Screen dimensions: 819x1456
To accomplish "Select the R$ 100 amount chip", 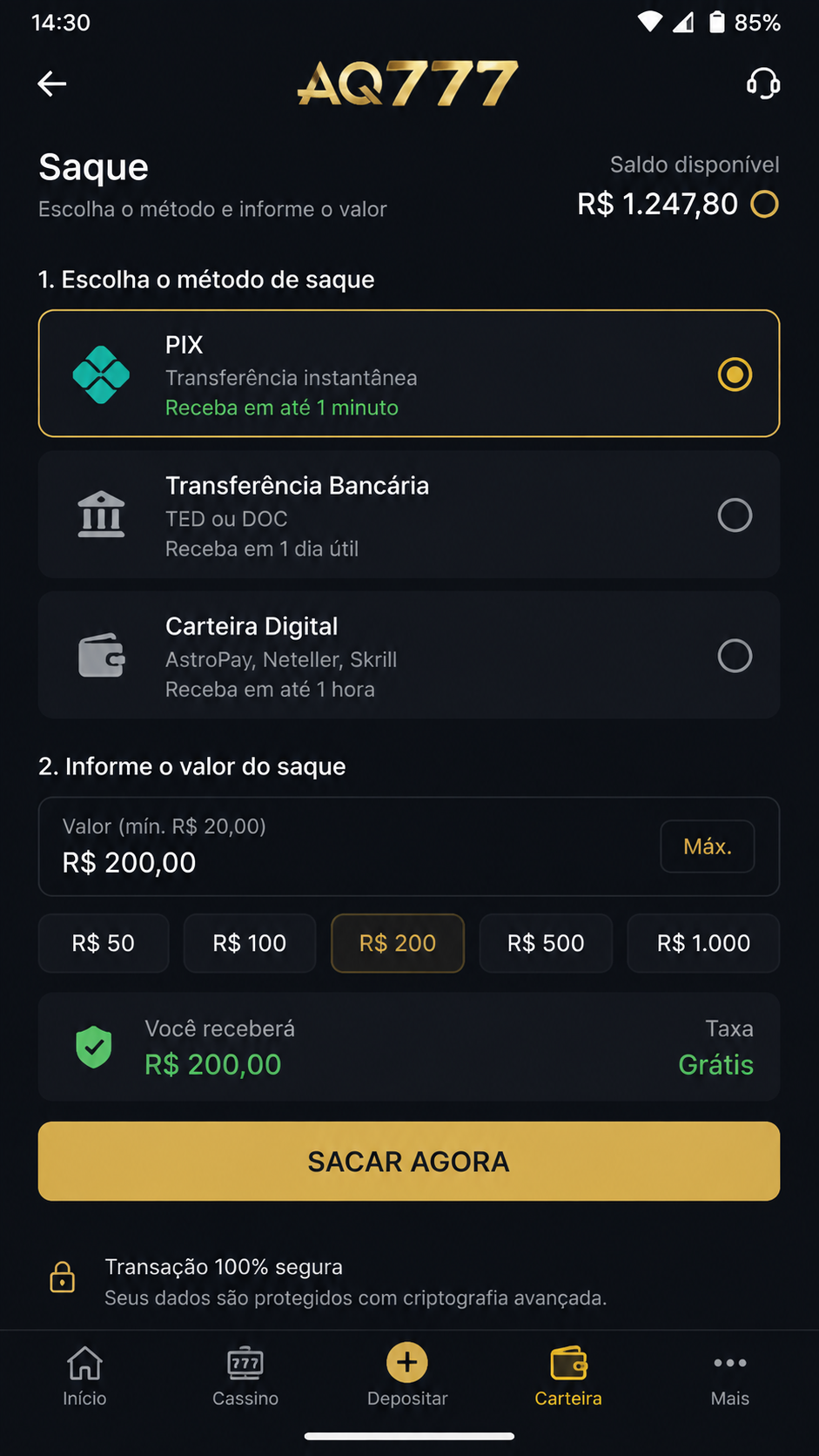I will (250, 943).
